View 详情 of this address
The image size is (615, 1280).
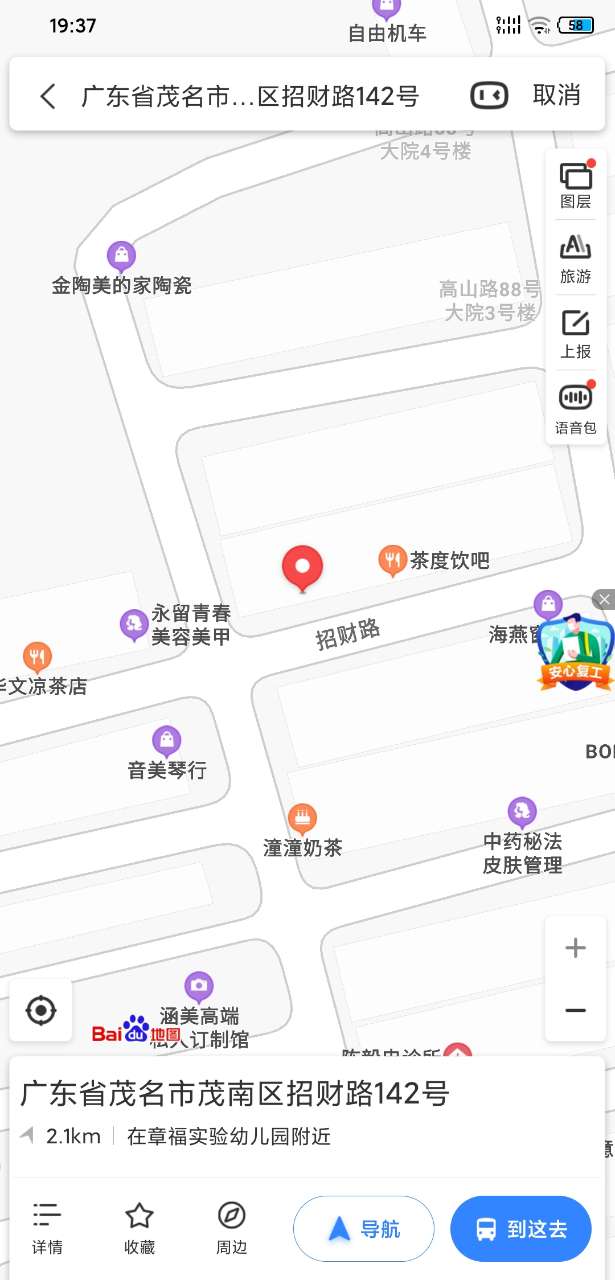pyautogui.click(x=47, y=1228)
